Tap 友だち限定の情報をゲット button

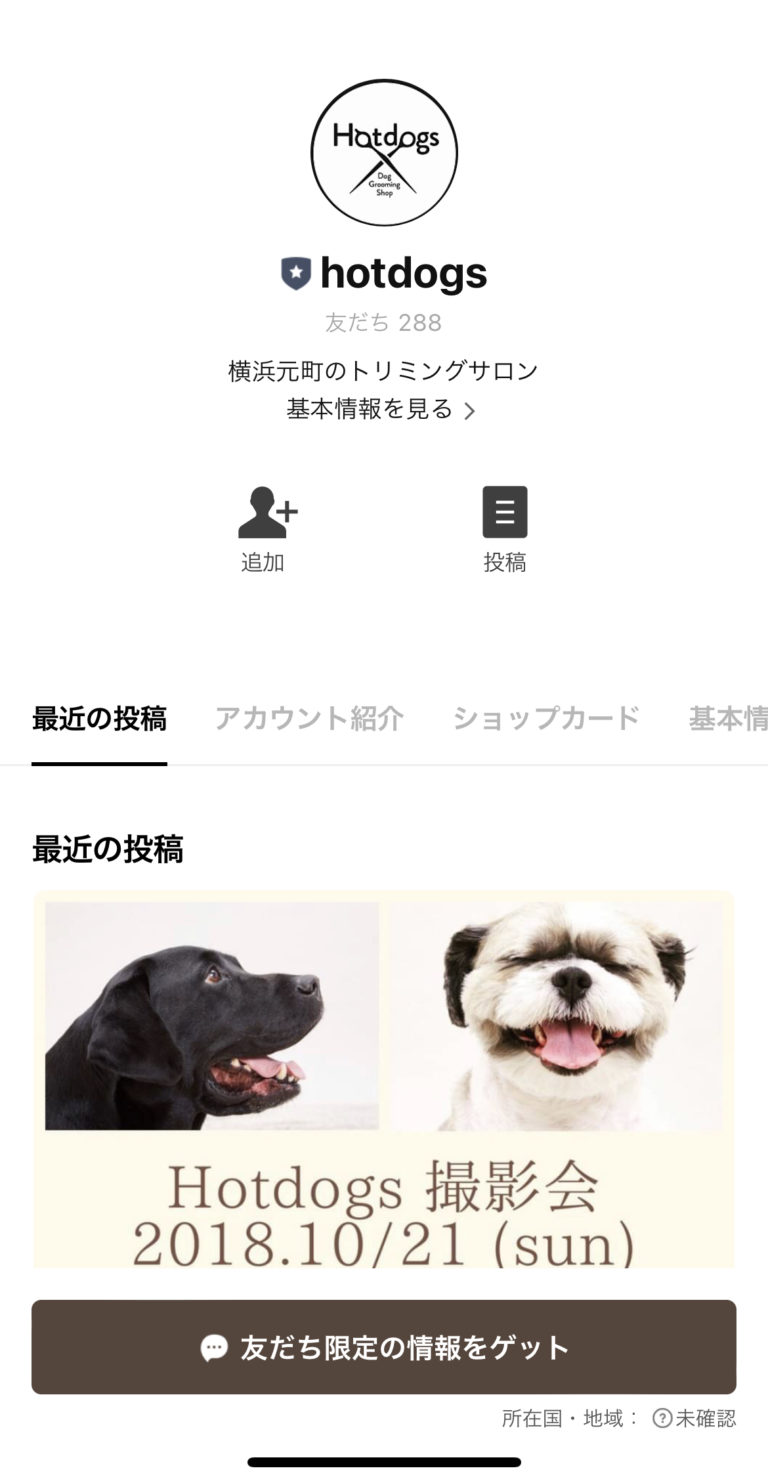pyautogui.click(x=384, y=1347)
